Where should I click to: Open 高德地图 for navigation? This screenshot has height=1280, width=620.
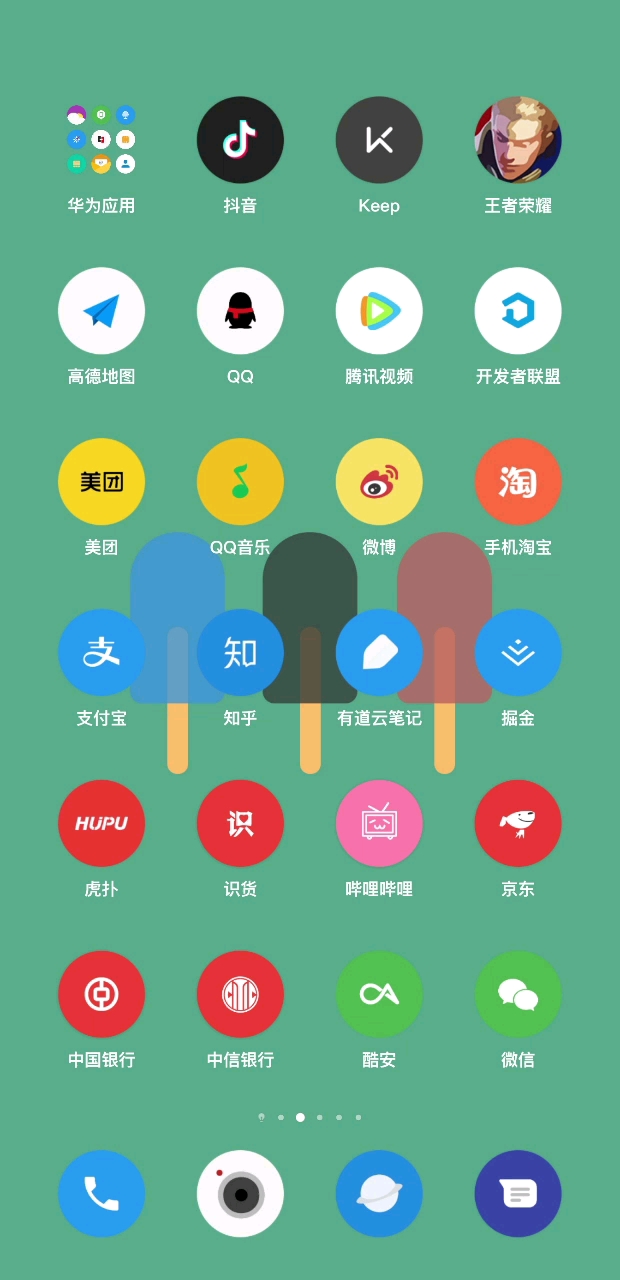101,311
